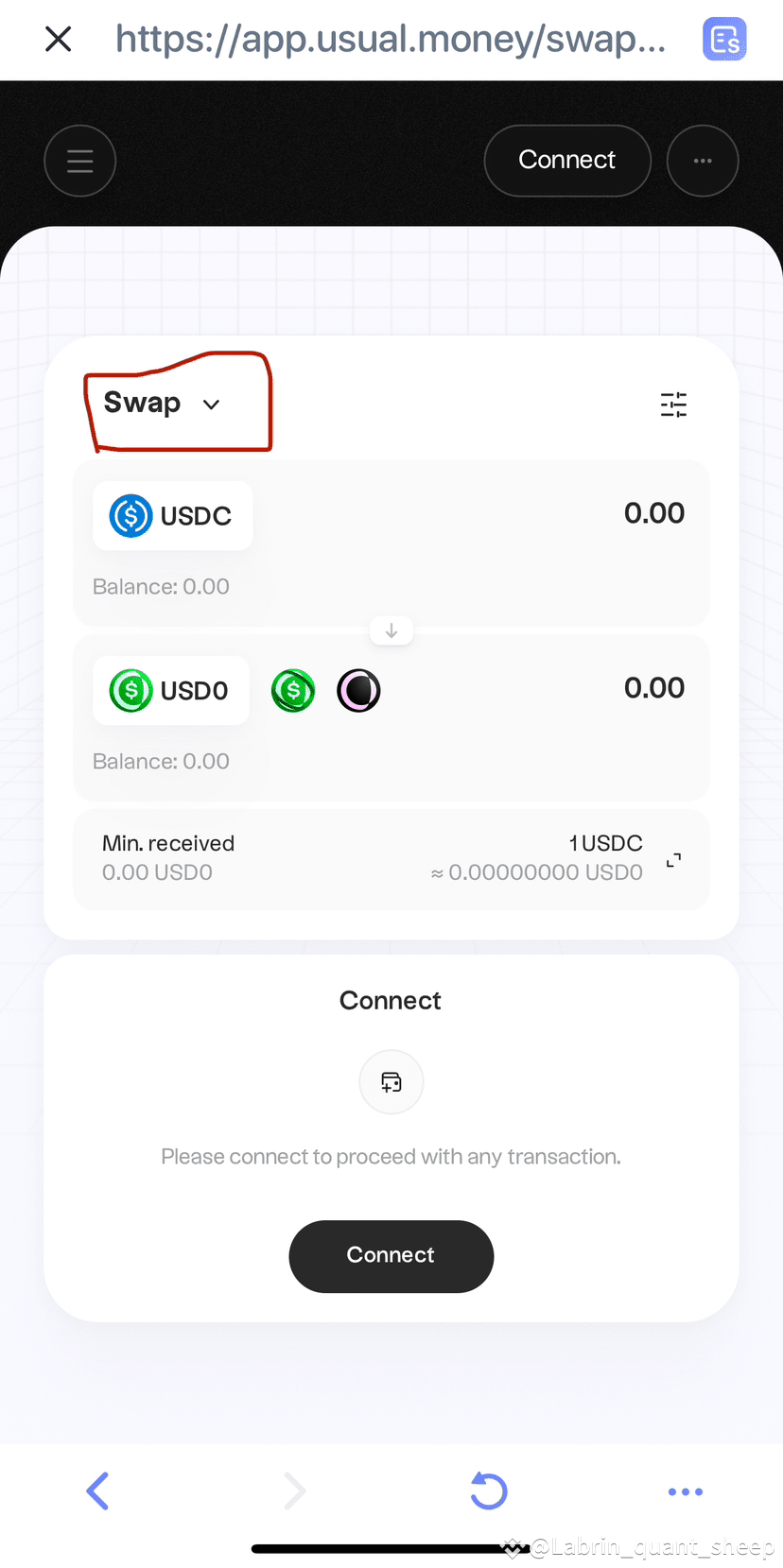783x1568 pixels.
Task: Choose the USD0 destination token
Action: [171, 691]
